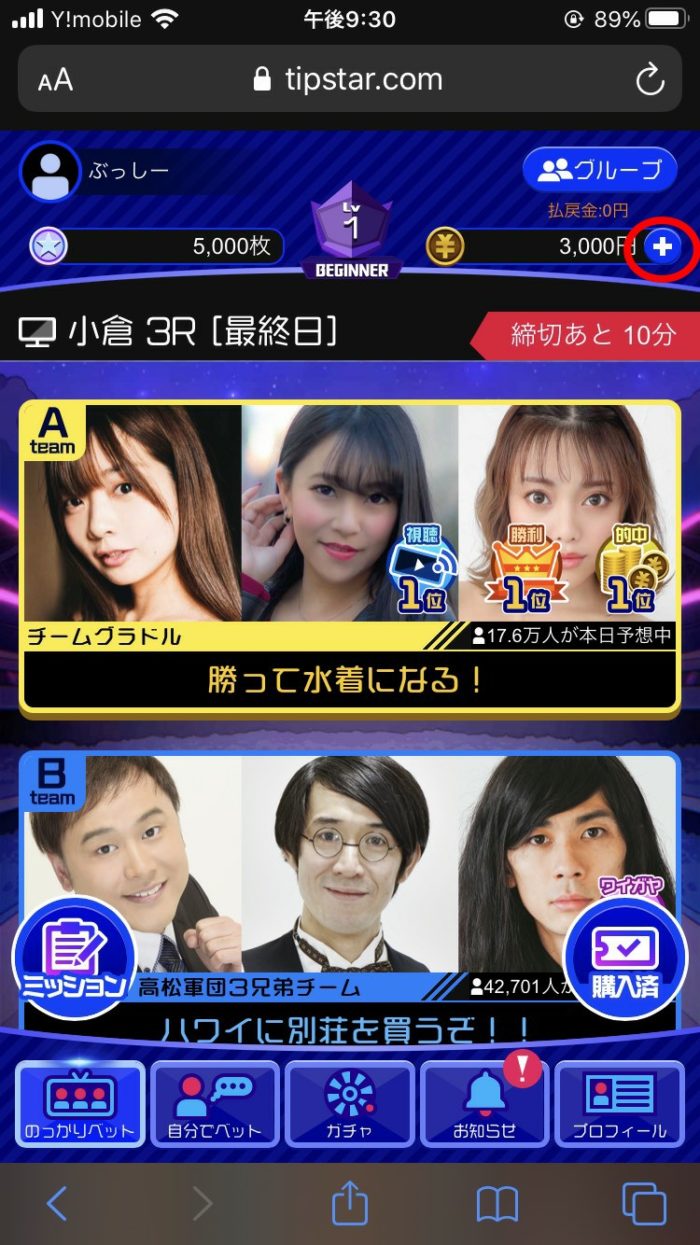
Task: Switch to the 自分でベット tab
Action: (x=215, y=1103)
